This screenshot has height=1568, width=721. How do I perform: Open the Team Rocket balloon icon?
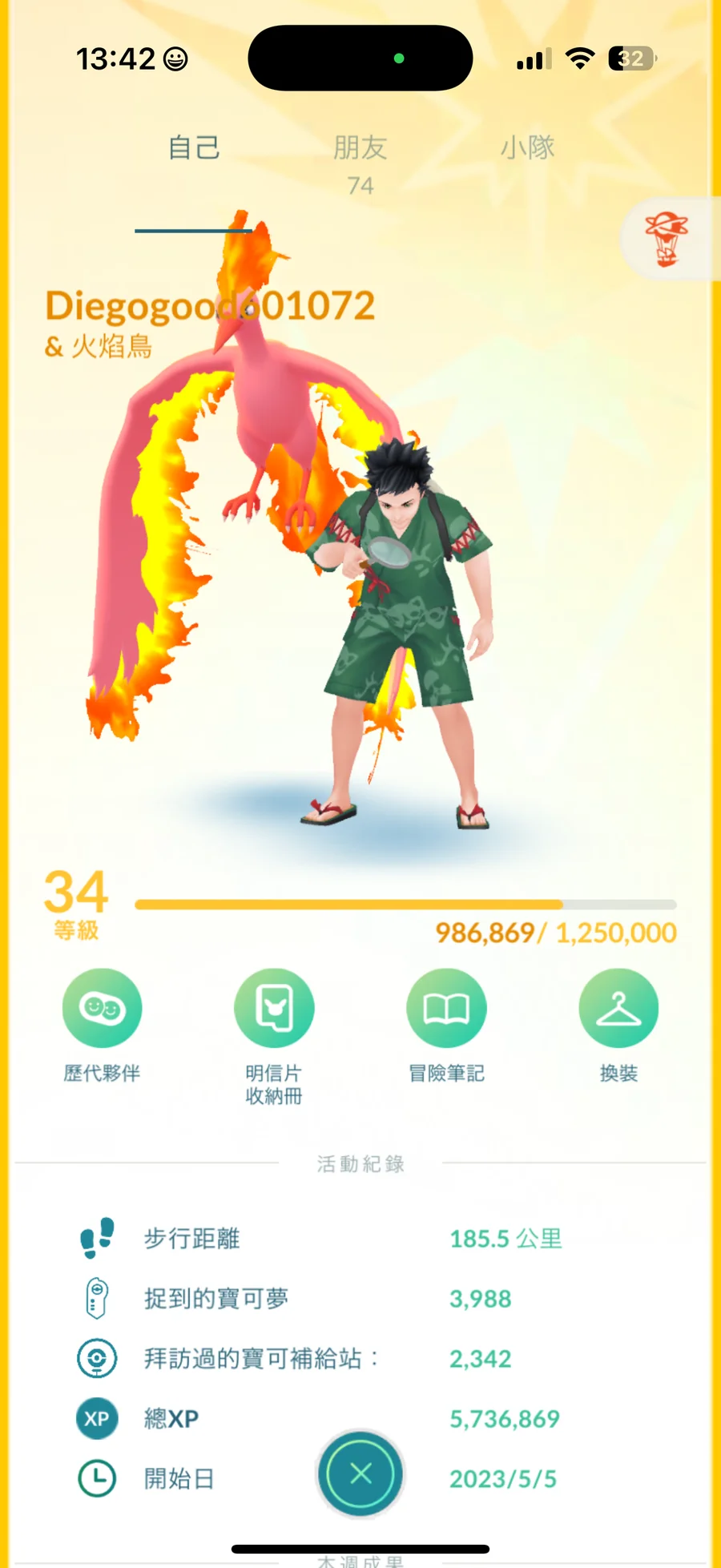coord(667,239)
